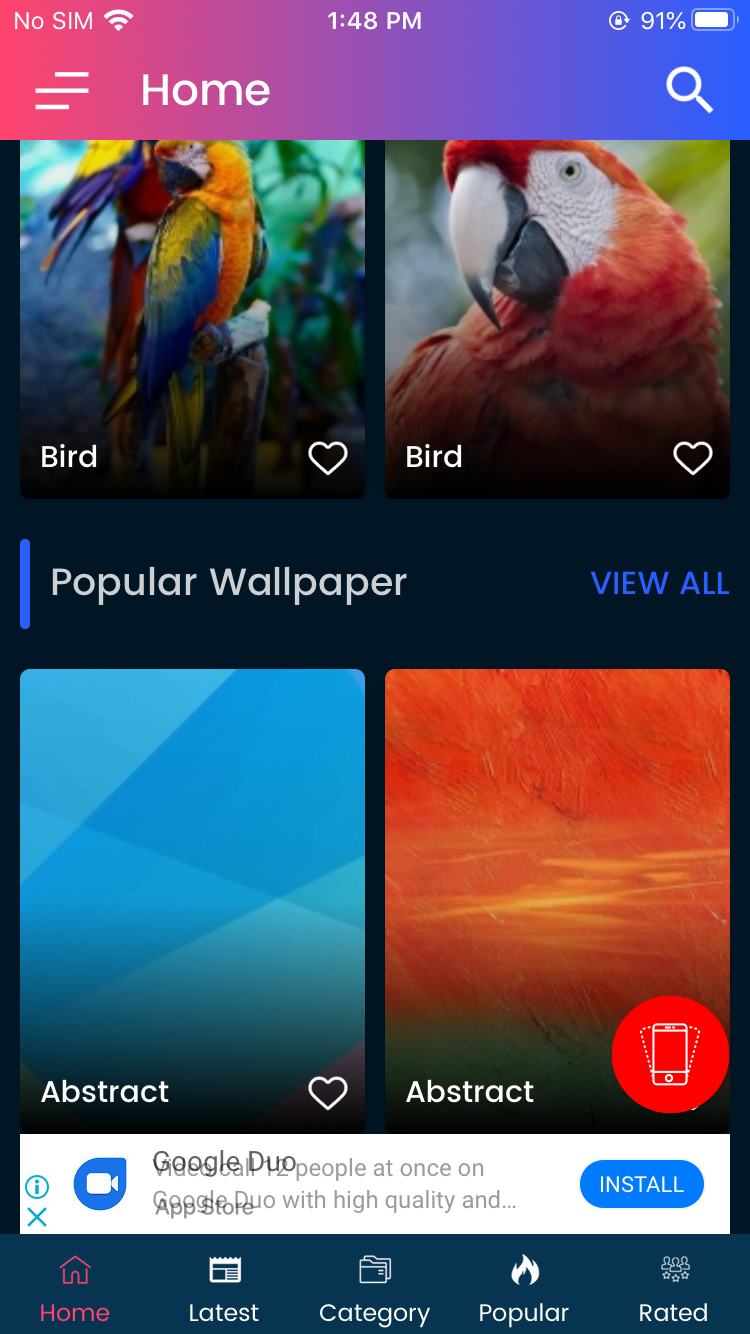
Task: Favorite the blue Abstract wallpaper
Action: [x=327, y=1092]
